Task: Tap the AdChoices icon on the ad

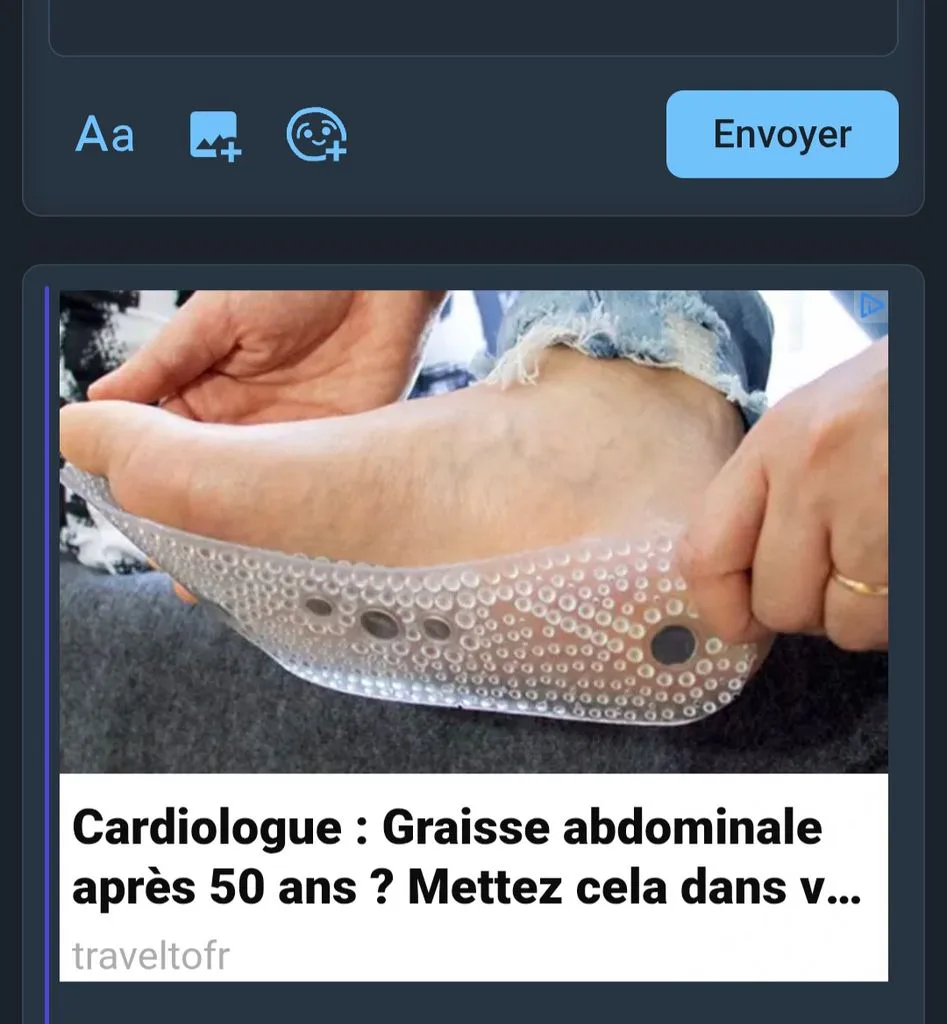Action: click(x=872, y=306)
